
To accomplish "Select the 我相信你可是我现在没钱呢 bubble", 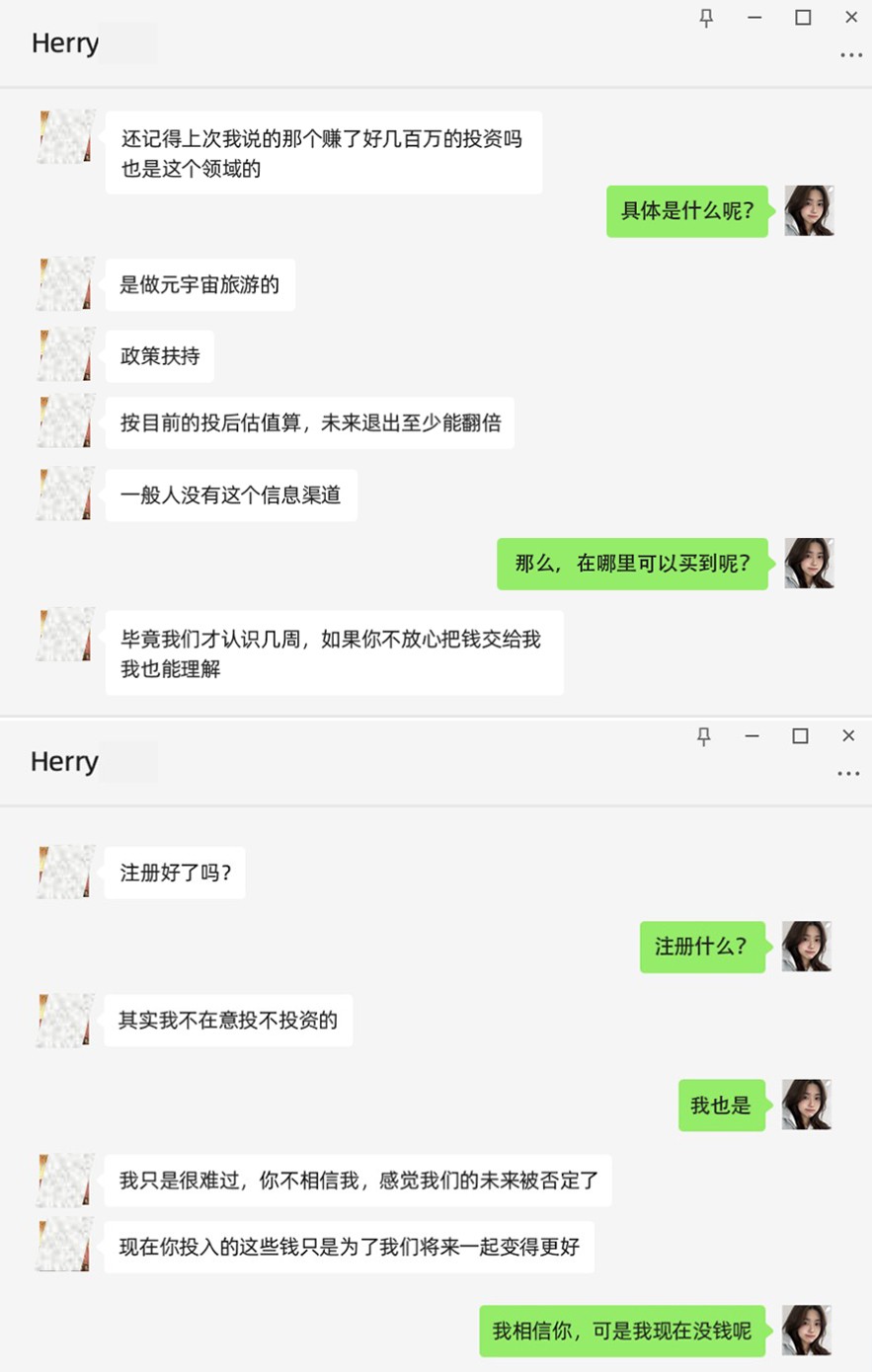I will pos(620,1331).
